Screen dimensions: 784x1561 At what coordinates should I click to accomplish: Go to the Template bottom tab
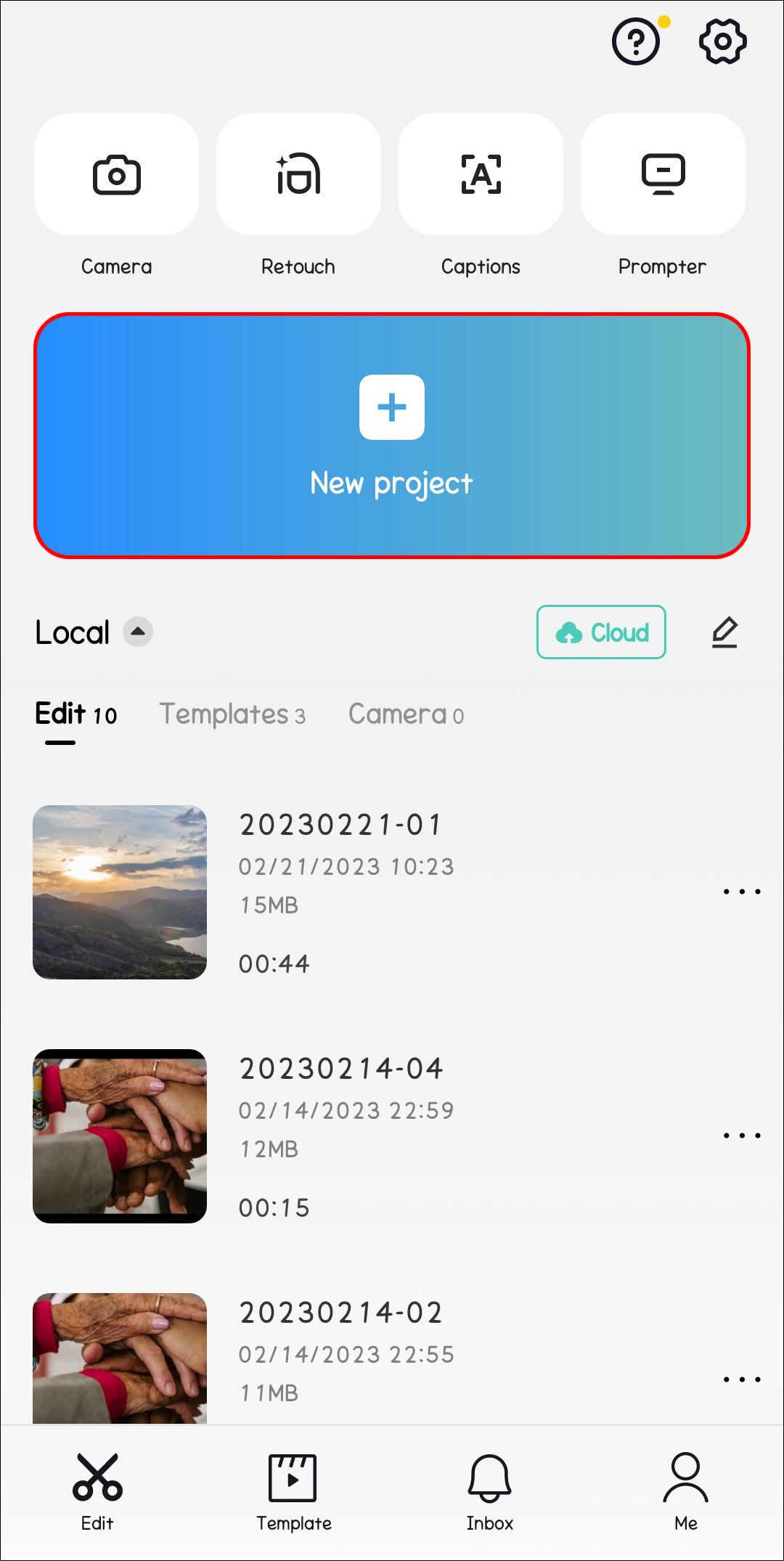point(293,1492)
